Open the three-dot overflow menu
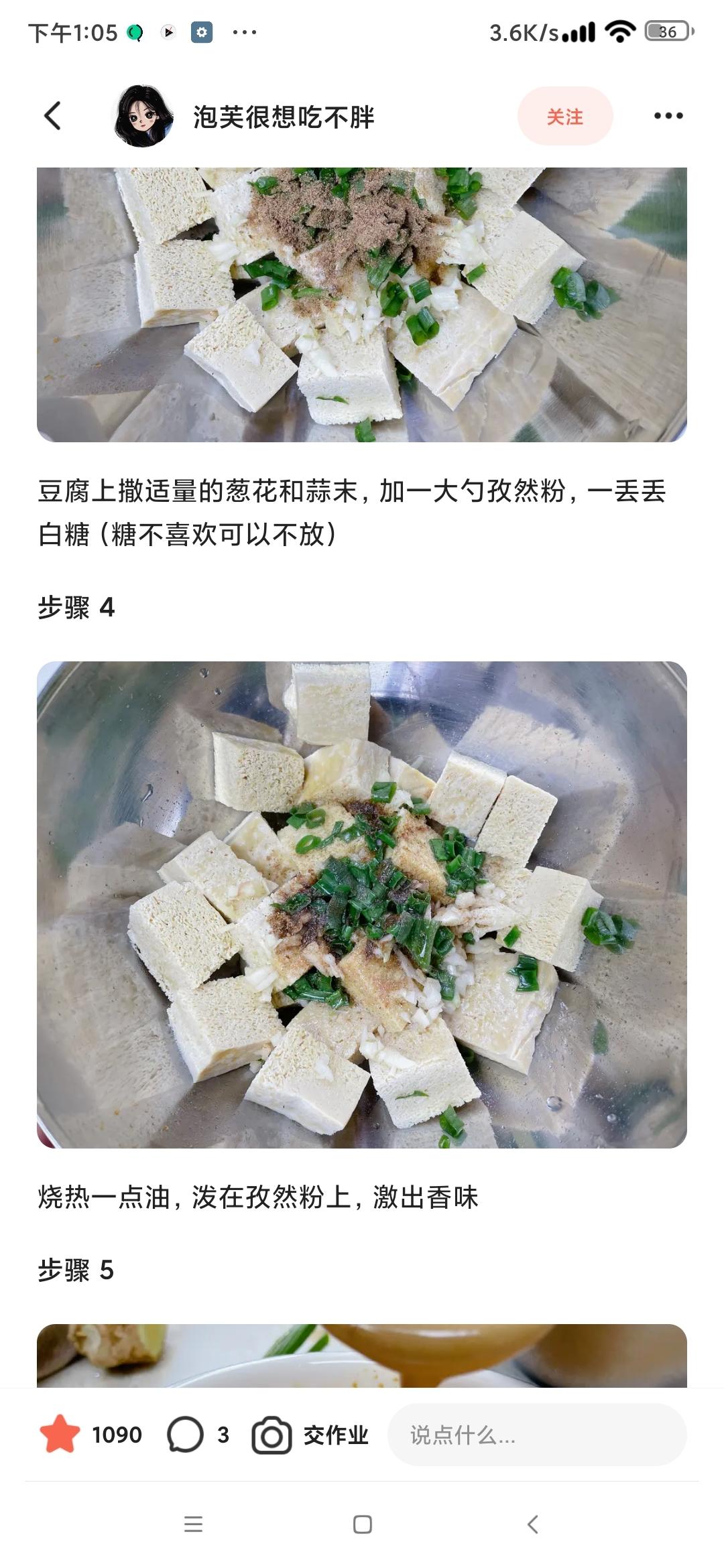The height and width of the screenshot is (1568, 724). click(x=668, y=116)
